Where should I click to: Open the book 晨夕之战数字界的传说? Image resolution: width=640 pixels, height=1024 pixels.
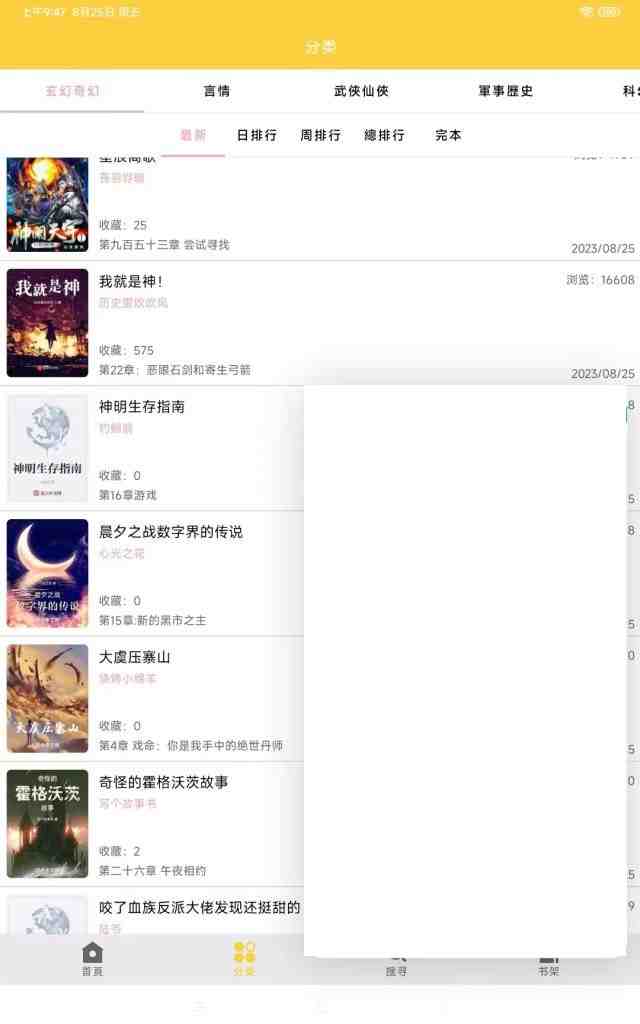click(x=171, y=532)
